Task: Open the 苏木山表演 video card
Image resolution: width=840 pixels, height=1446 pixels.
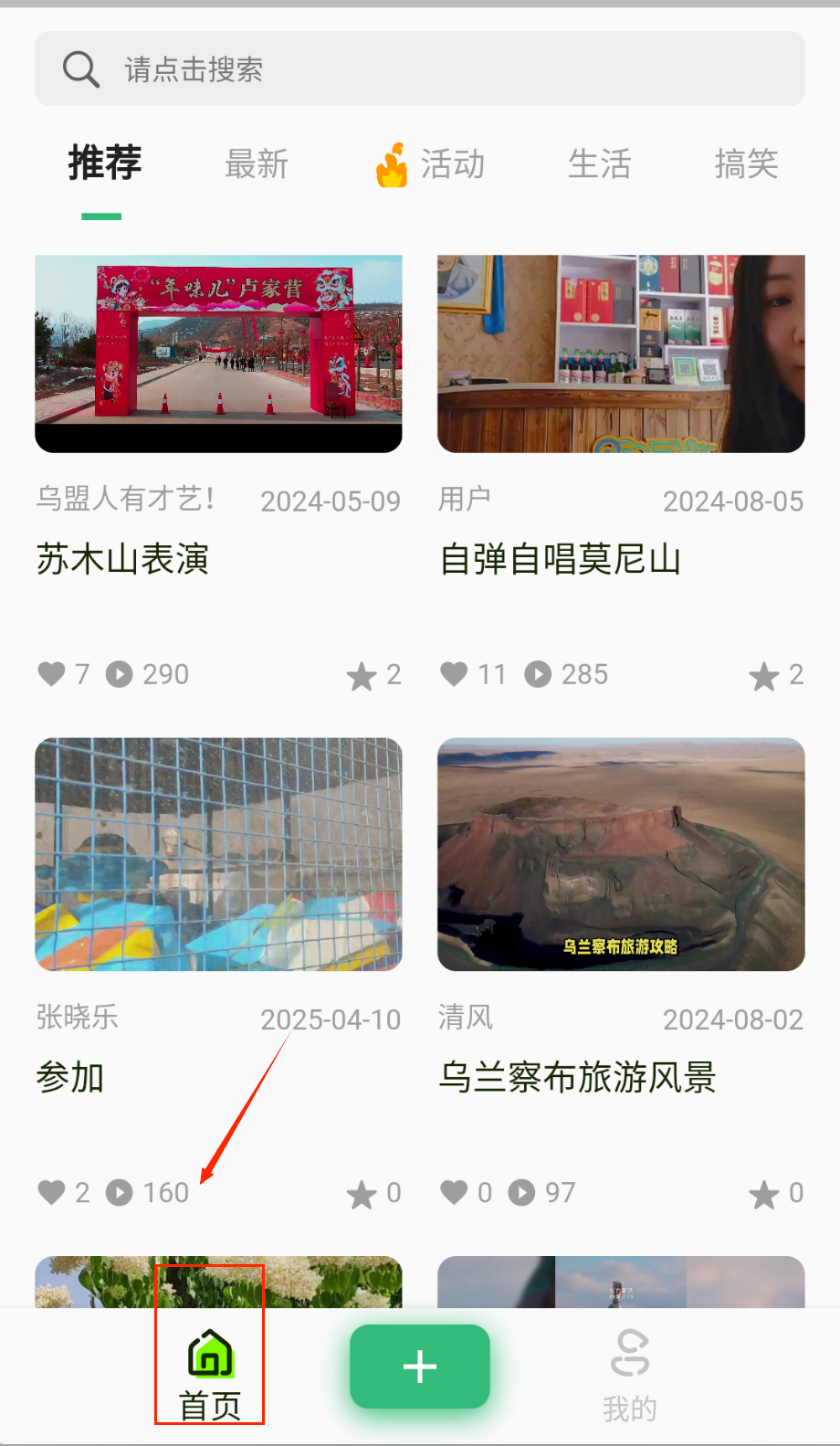Action: tap(218, 354)
